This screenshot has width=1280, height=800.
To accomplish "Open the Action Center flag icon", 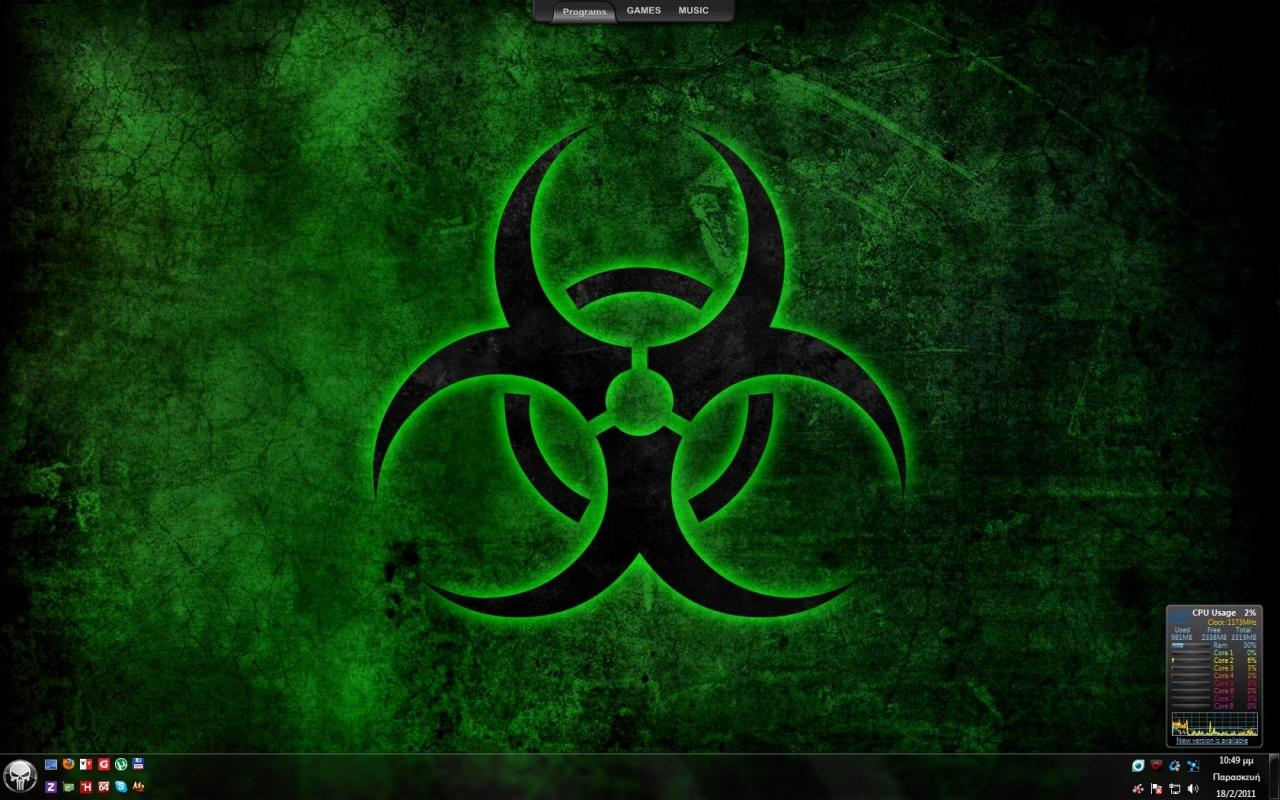I will tap(1156, 789).
